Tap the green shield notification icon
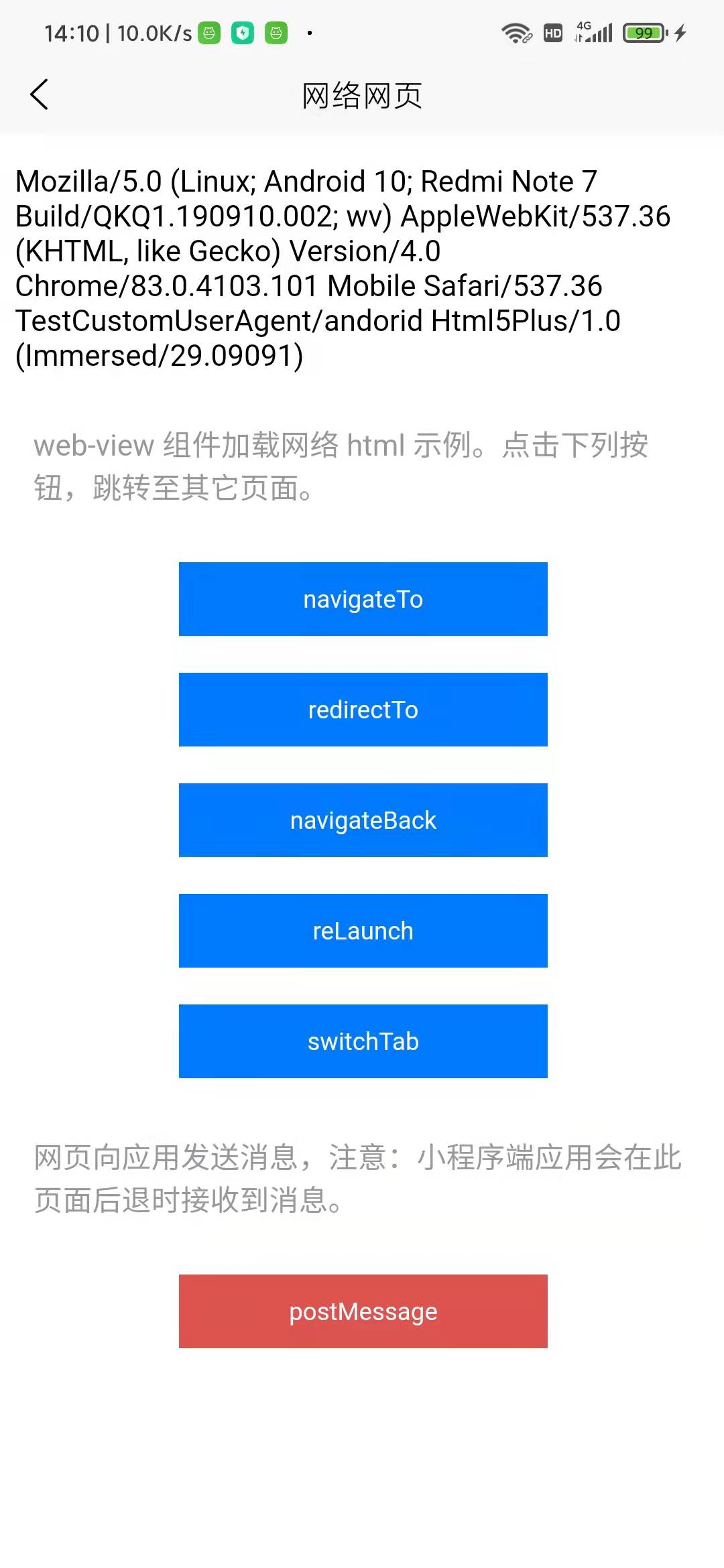Screen dimensions: 724x1568 coord(243,32)
